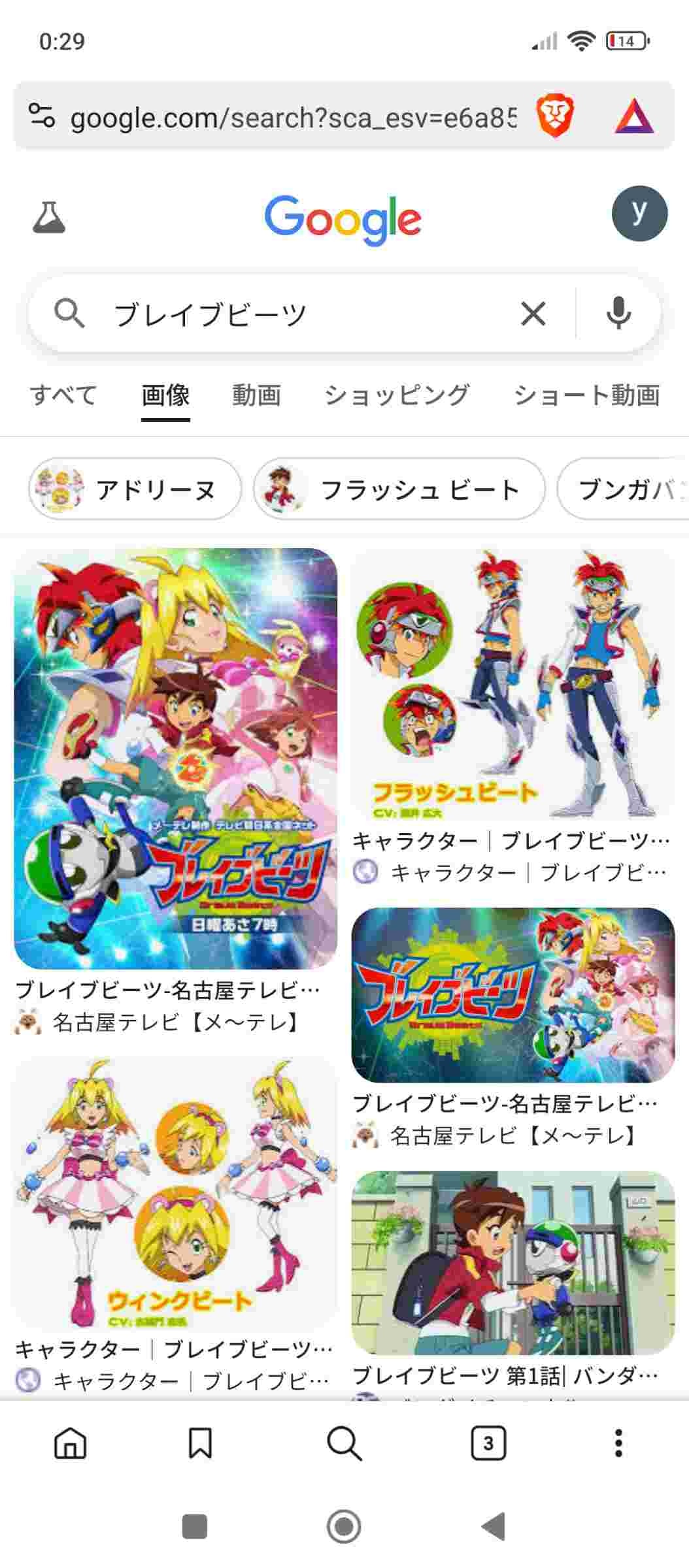Clear the search query text
Viewport: 689px width, 1568px height.
[x=533, y=314]
